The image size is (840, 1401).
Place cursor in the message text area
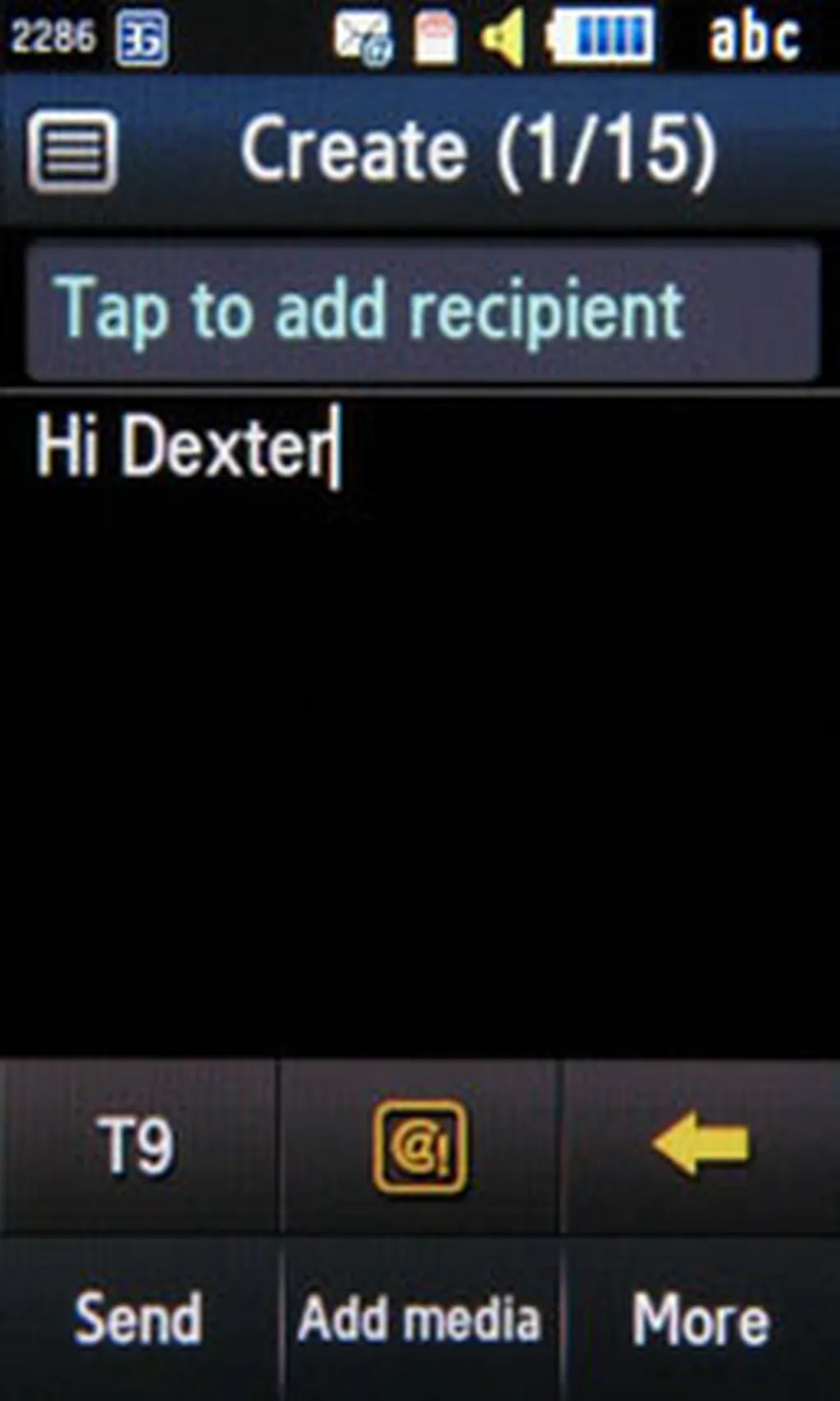[x=420, y=722]
